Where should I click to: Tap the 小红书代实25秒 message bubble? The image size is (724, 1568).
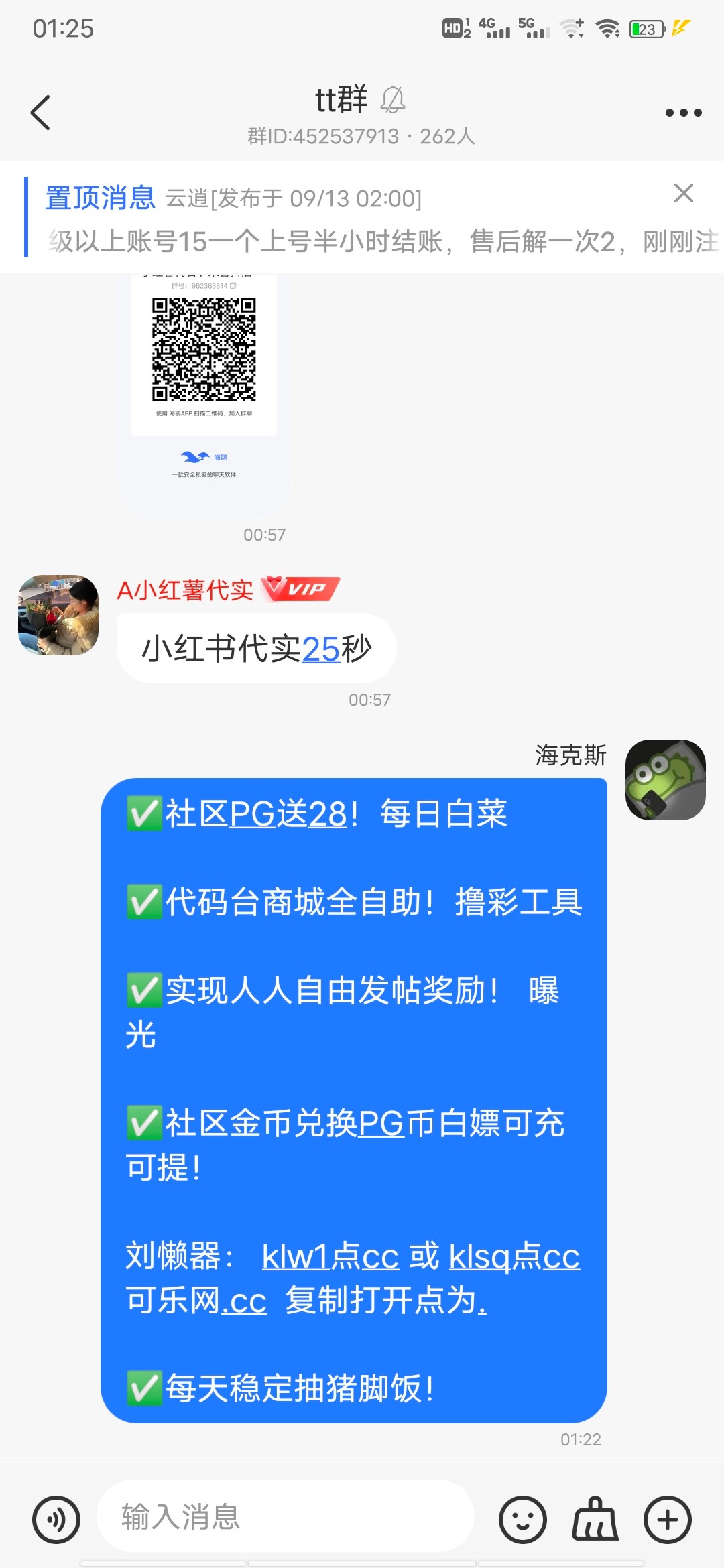pos(258,647)
